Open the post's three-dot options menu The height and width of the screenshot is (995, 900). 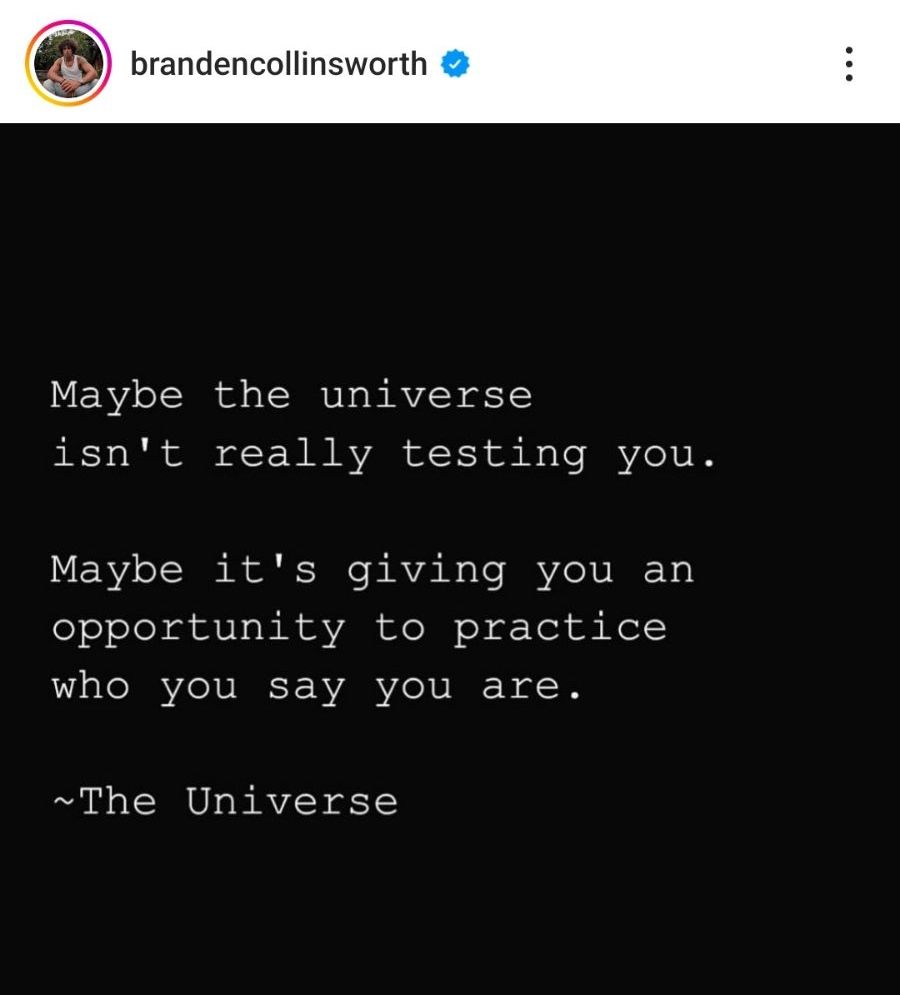tap(848, 64)
